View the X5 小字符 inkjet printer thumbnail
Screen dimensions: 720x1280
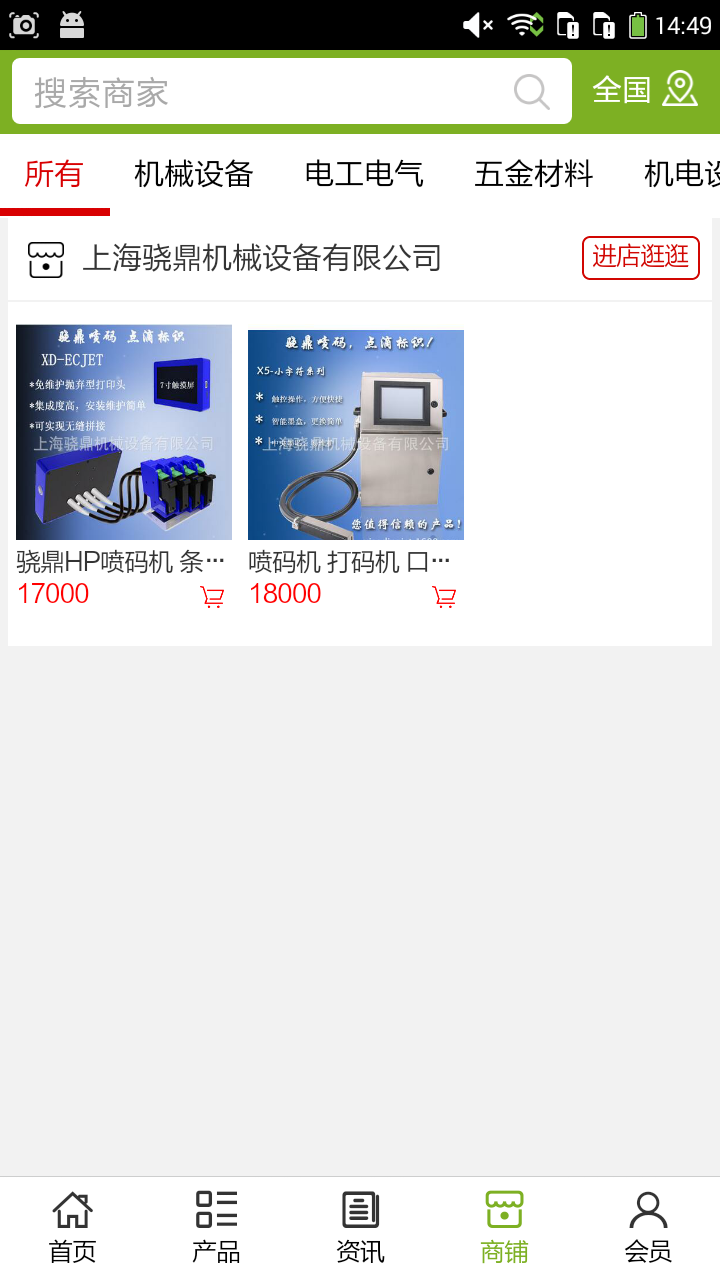356,433
